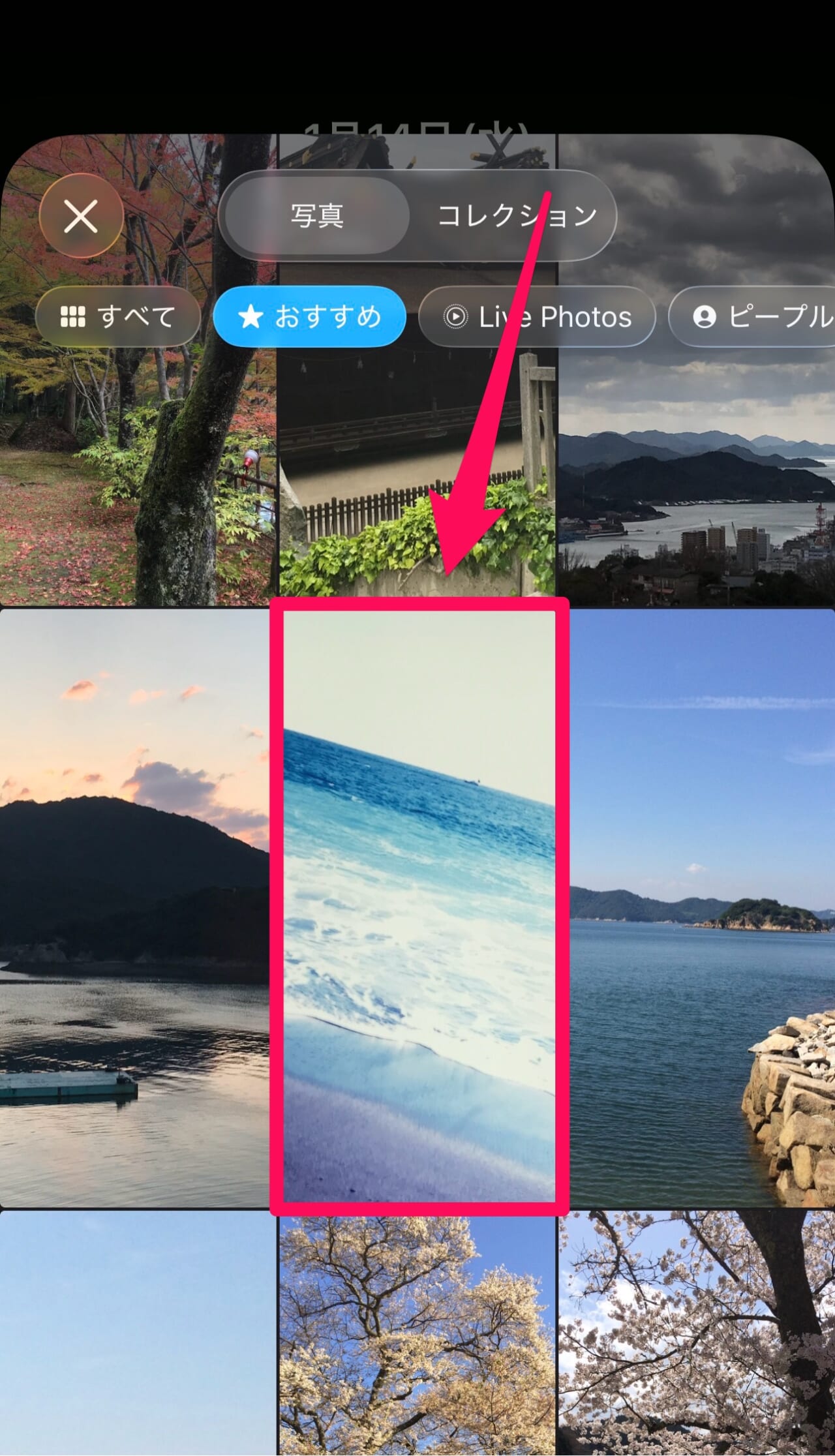Select the 写真 tab
835x1456 pixels.
pos(318,215)
